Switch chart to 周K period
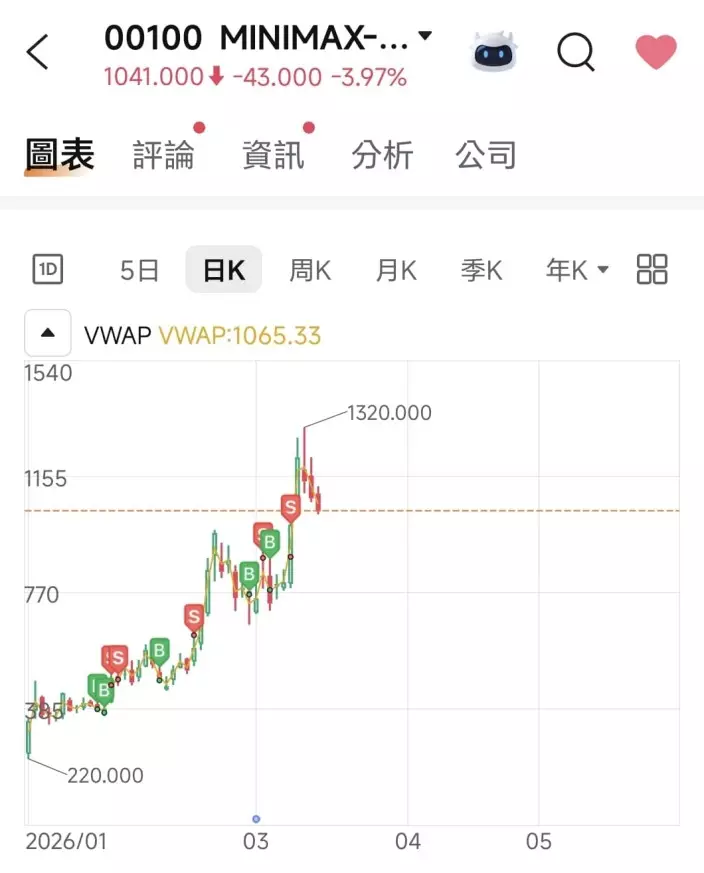Viewport: 704px width, 873px height. point(310,270)
